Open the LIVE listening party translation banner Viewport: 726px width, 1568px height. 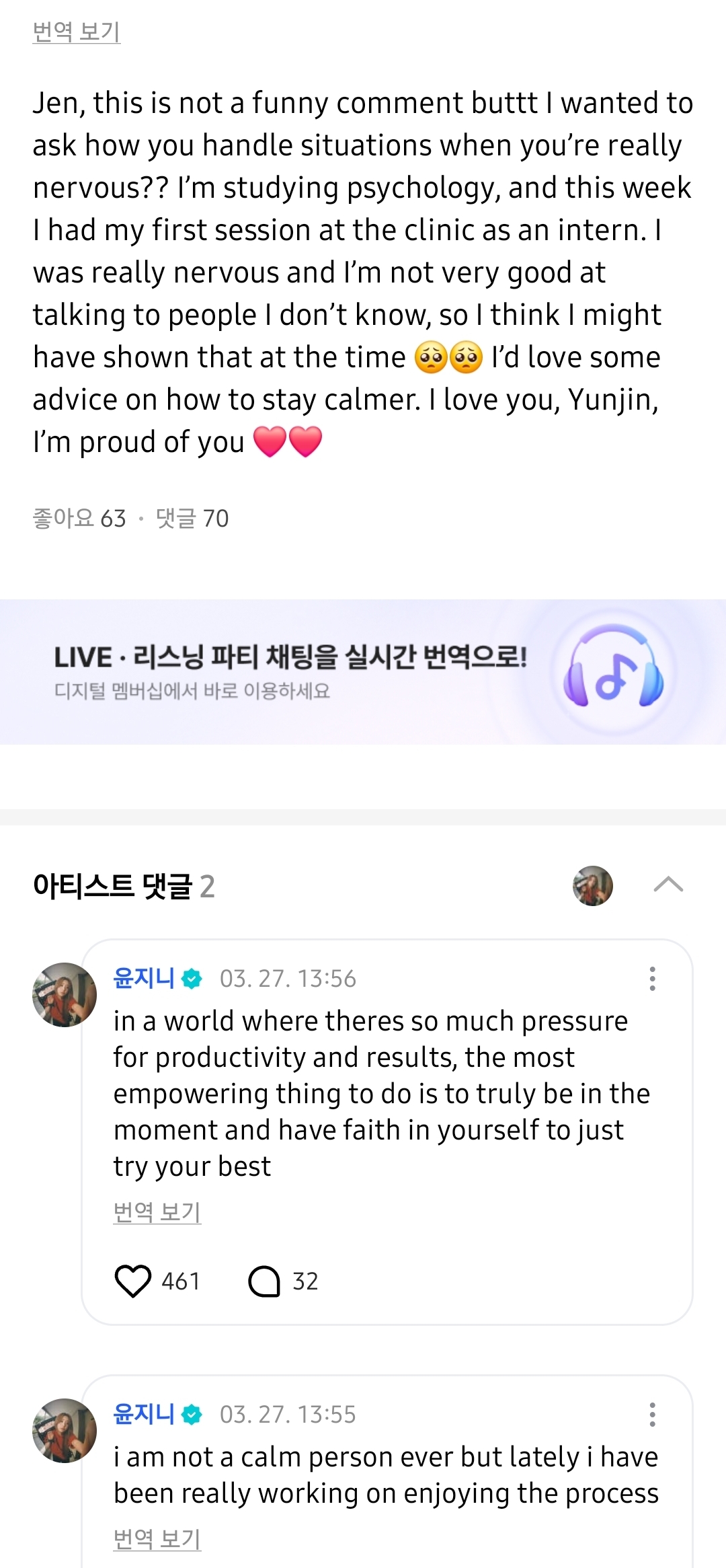coord(363,671)
